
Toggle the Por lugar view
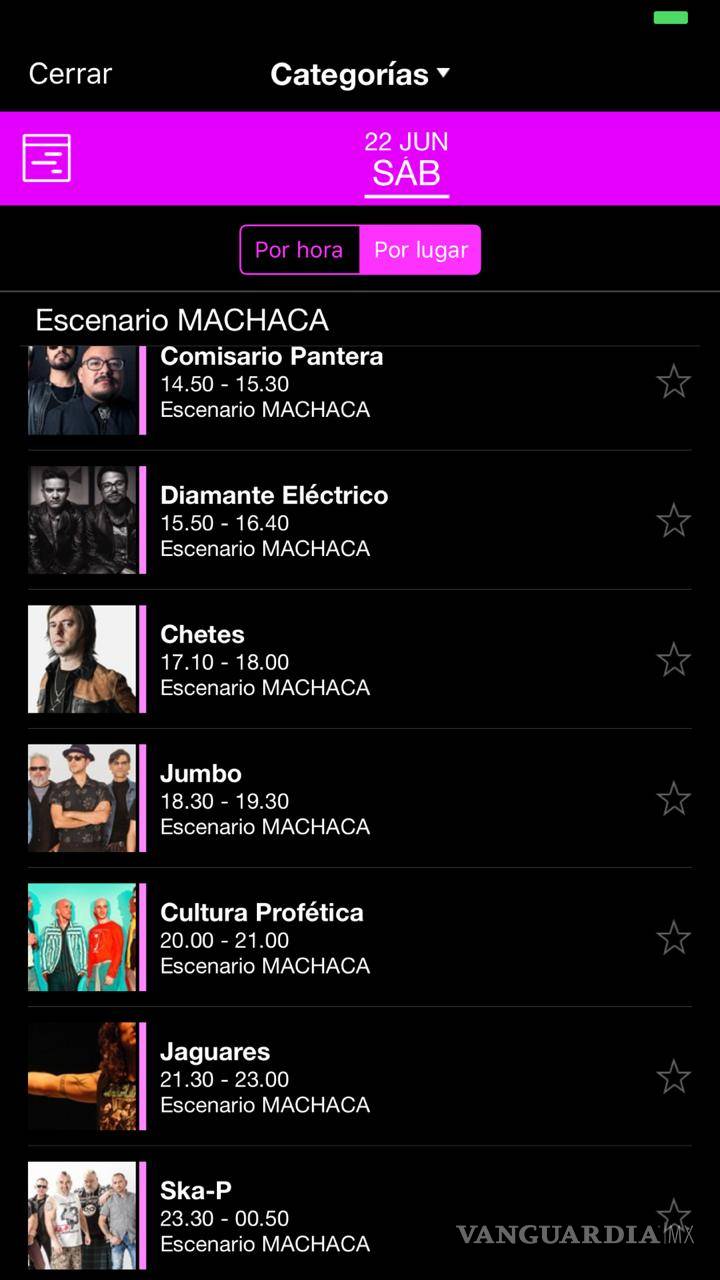(x=420, y=250)
